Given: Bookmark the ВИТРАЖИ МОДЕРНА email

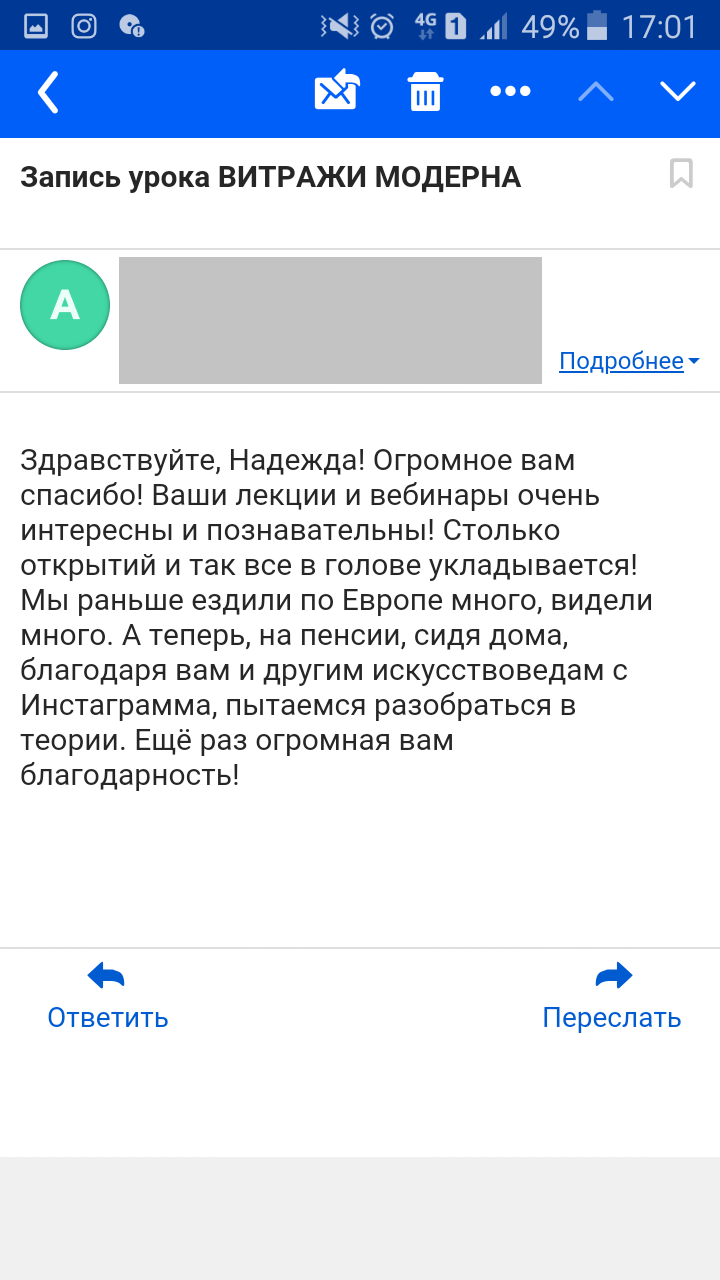Looking at the screenshot, I should click(681, 174).
